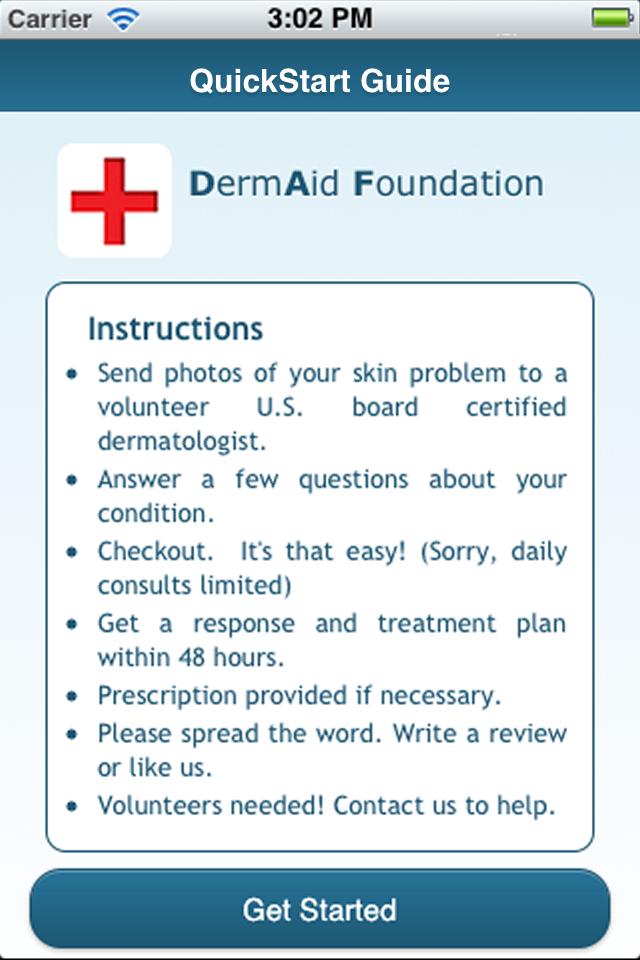The image size is (640, 960).
Task: Tap the Get Started button
Action: pos(320,909)
